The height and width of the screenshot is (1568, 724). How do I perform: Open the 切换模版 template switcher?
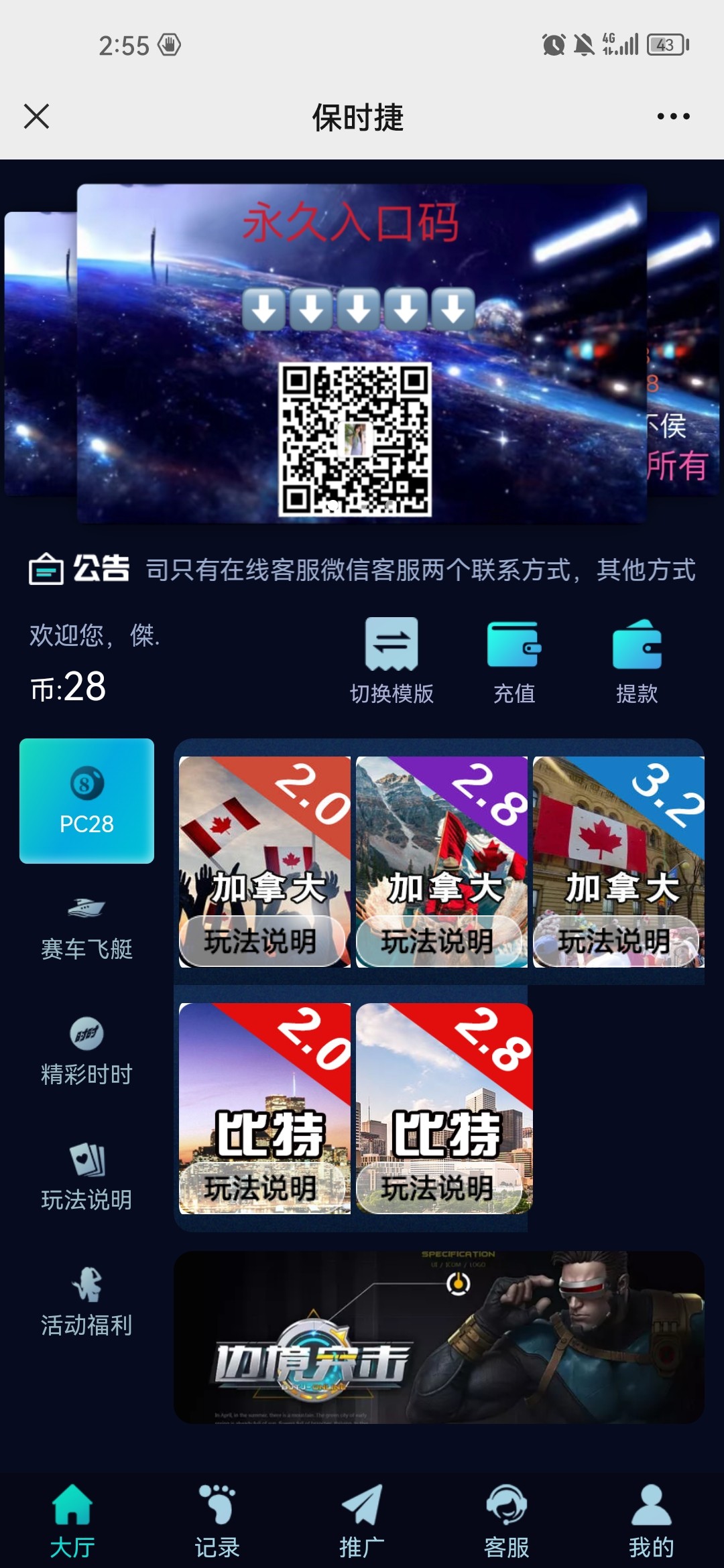pyautogui.click(x=391, y=660)
